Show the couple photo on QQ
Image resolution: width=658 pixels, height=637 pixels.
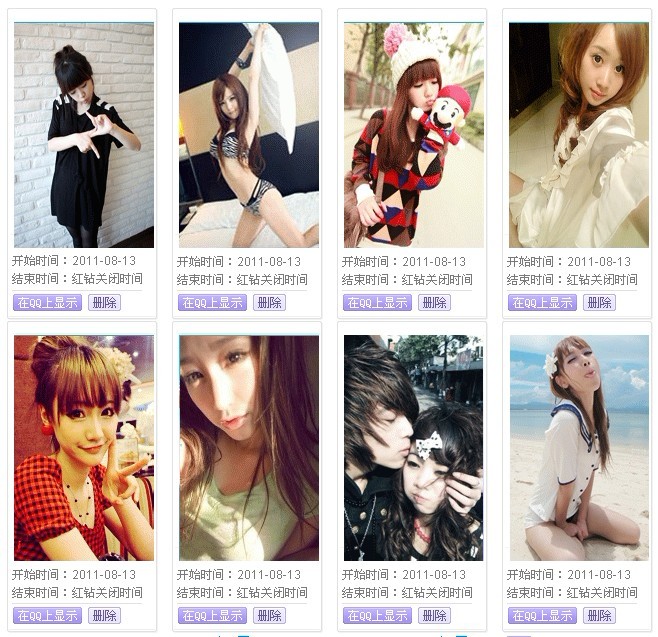tap(377, 615)
